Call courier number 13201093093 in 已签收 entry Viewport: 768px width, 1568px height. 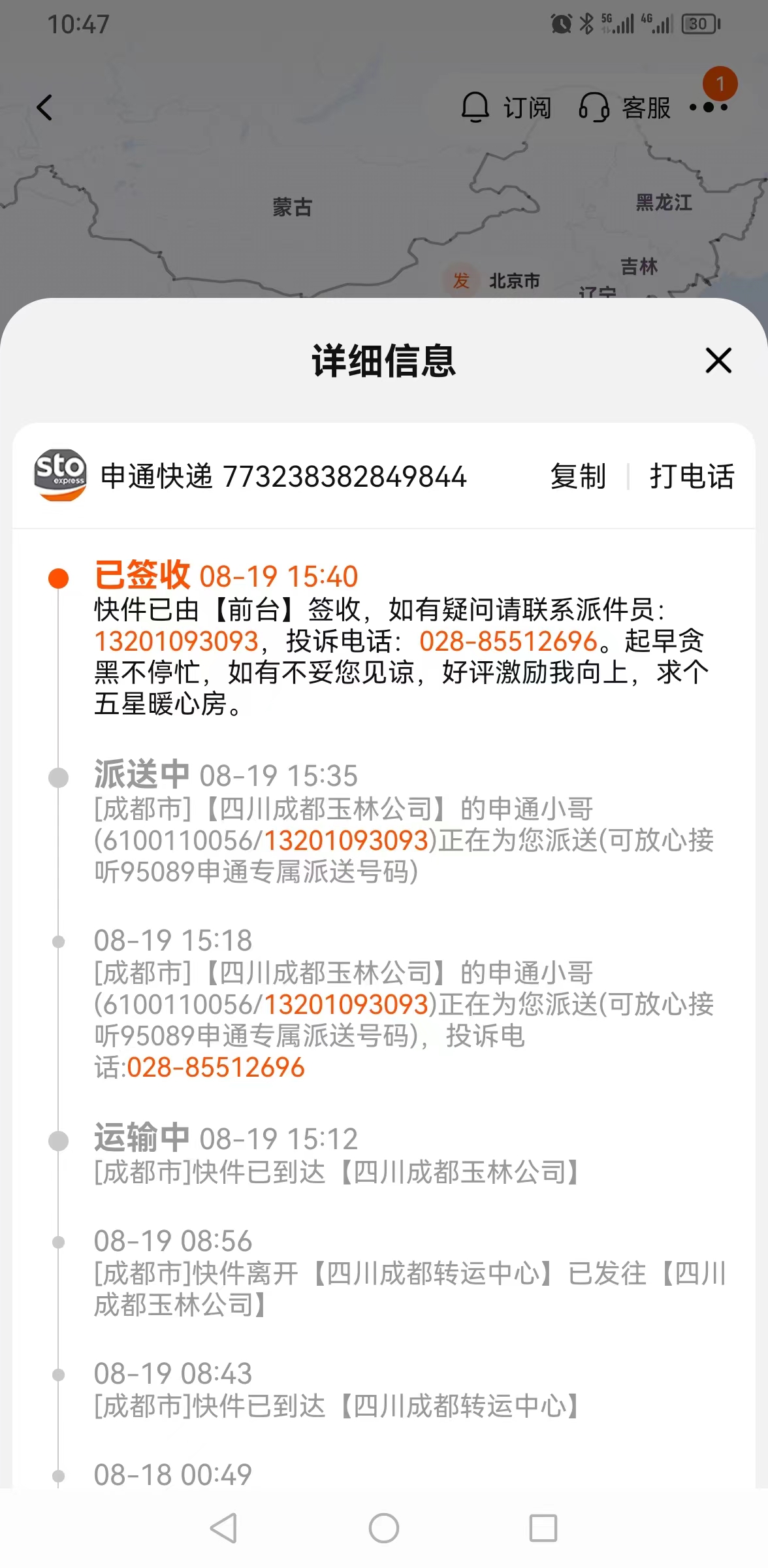[x=177, y=642]
